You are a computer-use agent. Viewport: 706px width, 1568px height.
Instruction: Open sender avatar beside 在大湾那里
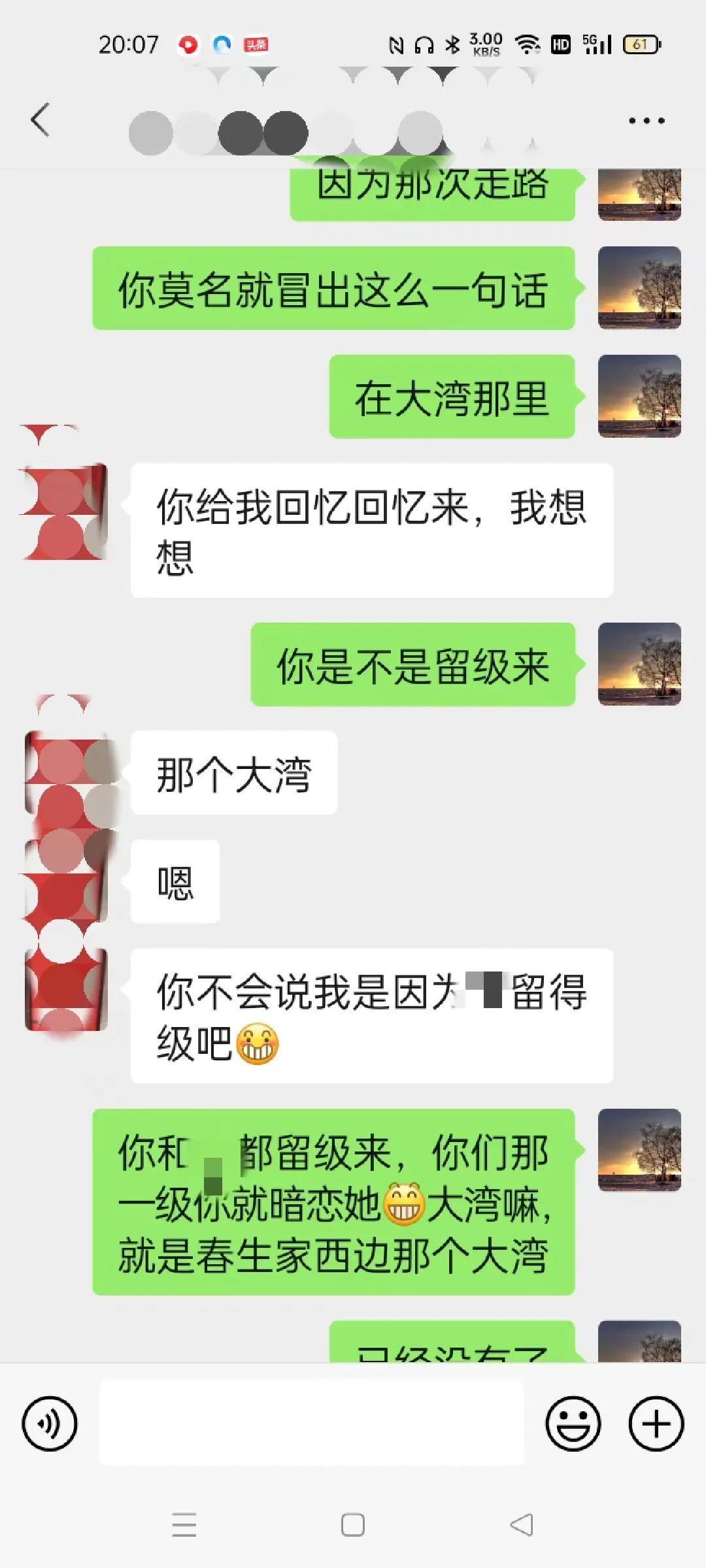tap(639, 396)
